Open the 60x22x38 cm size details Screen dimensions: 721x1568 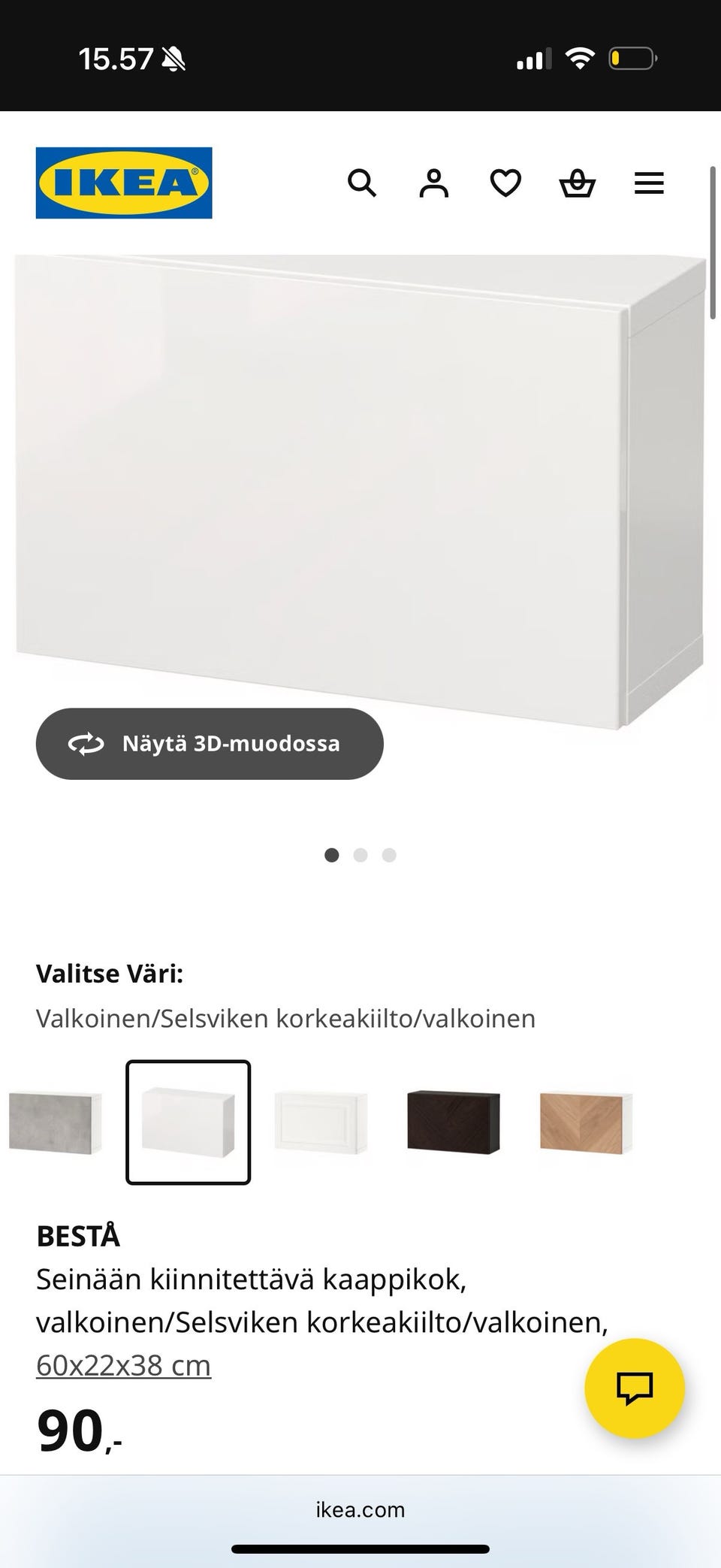(x=123, y=1364)
